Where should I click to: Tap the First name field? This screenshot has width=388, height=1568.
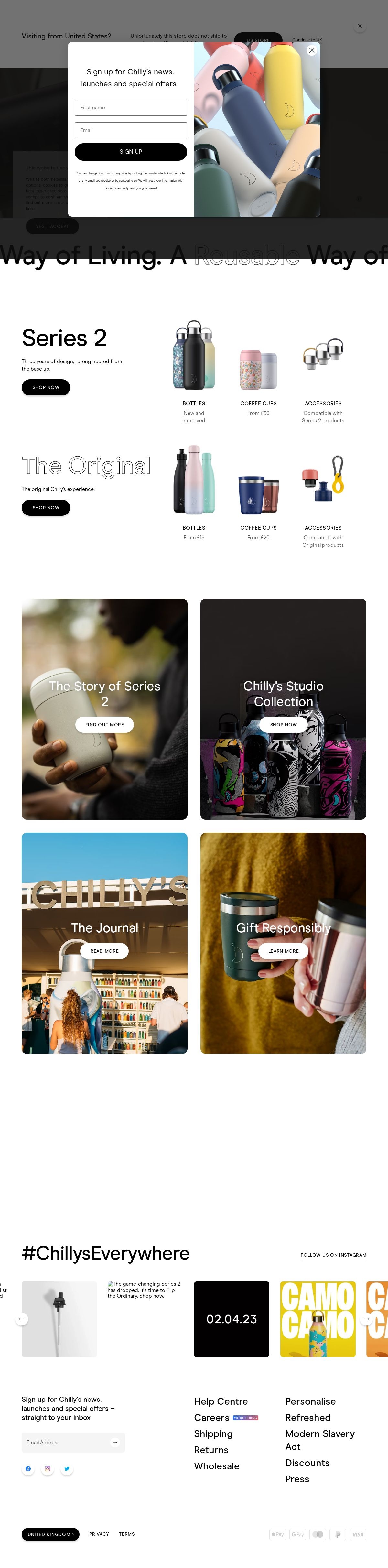130,108
